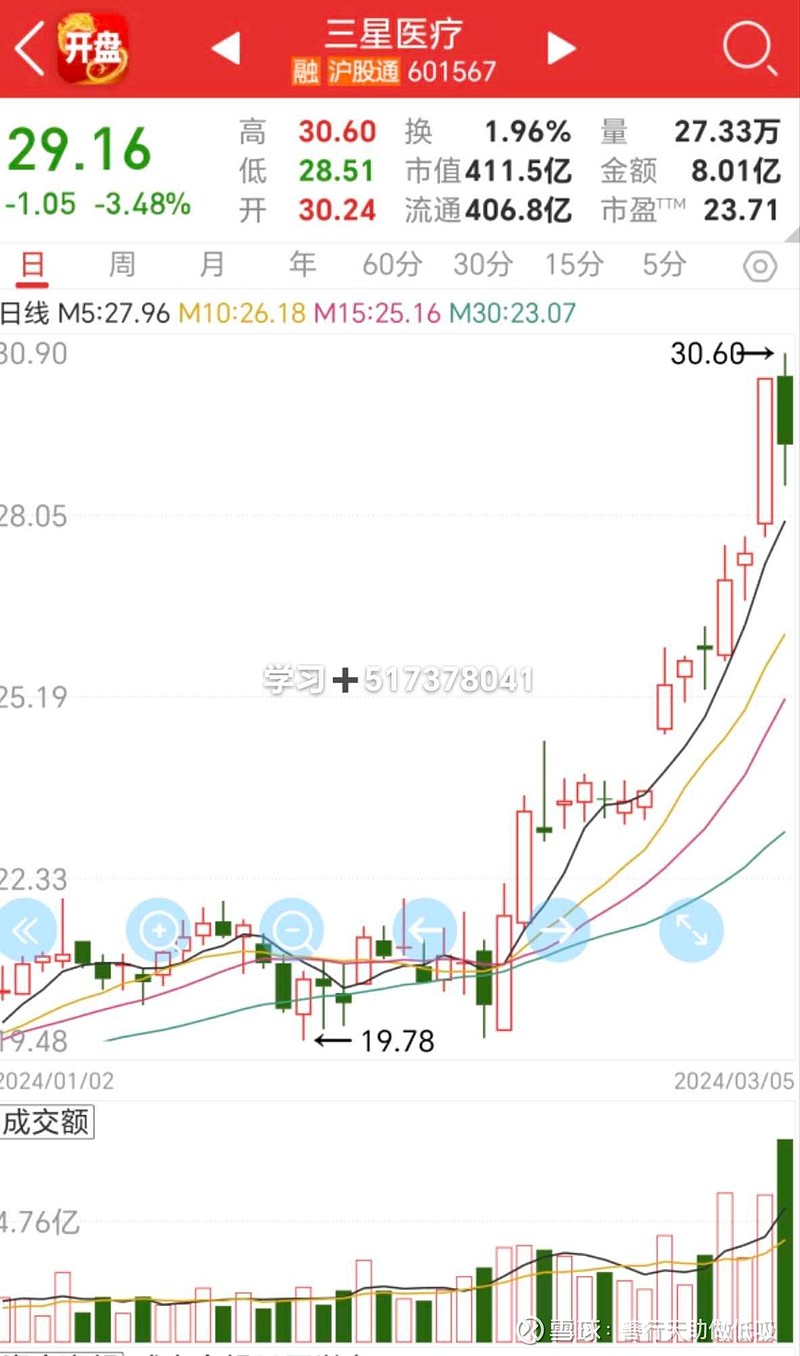Select the 日 daily chart tab
This screenshot has width=800, height=1356.
(32, 265)
